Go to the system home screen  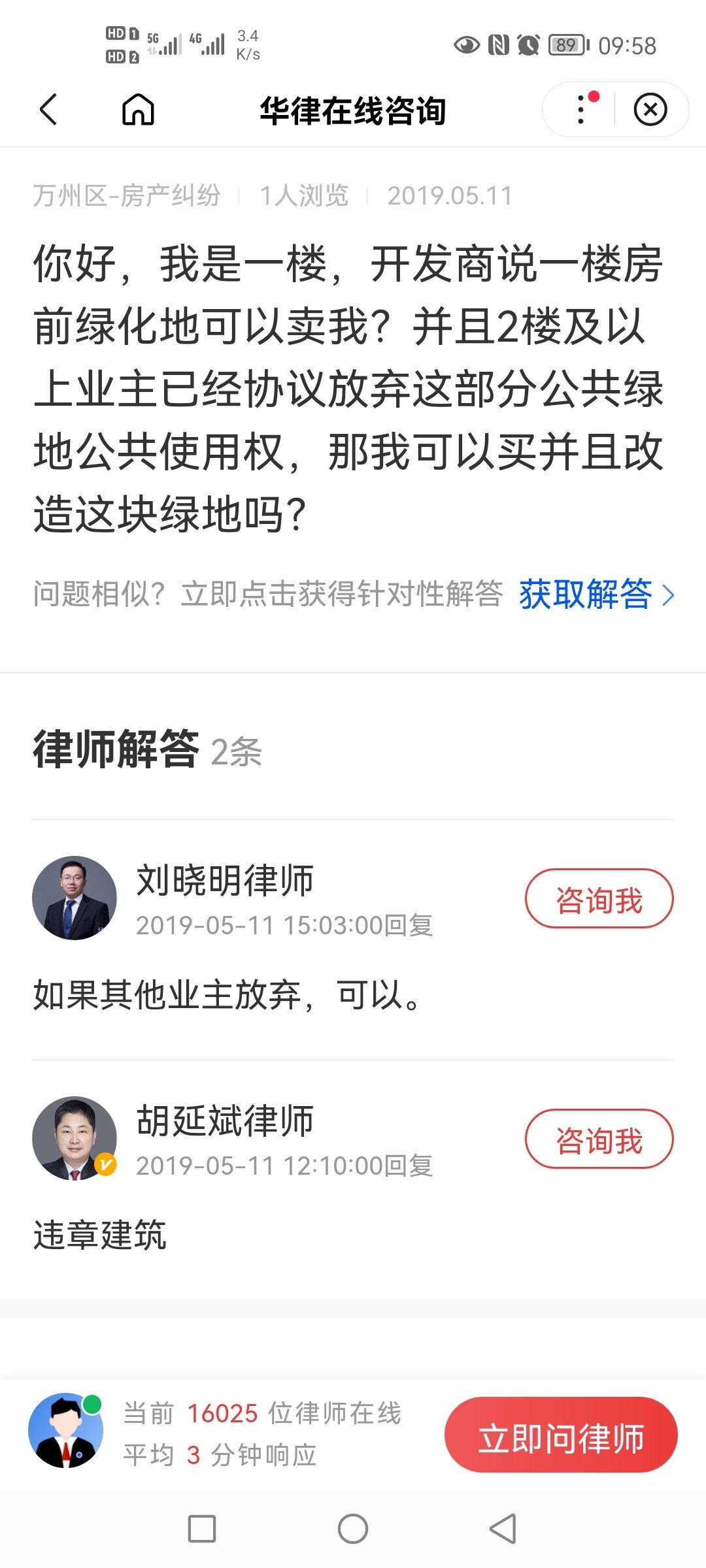tap(353, 1529)
